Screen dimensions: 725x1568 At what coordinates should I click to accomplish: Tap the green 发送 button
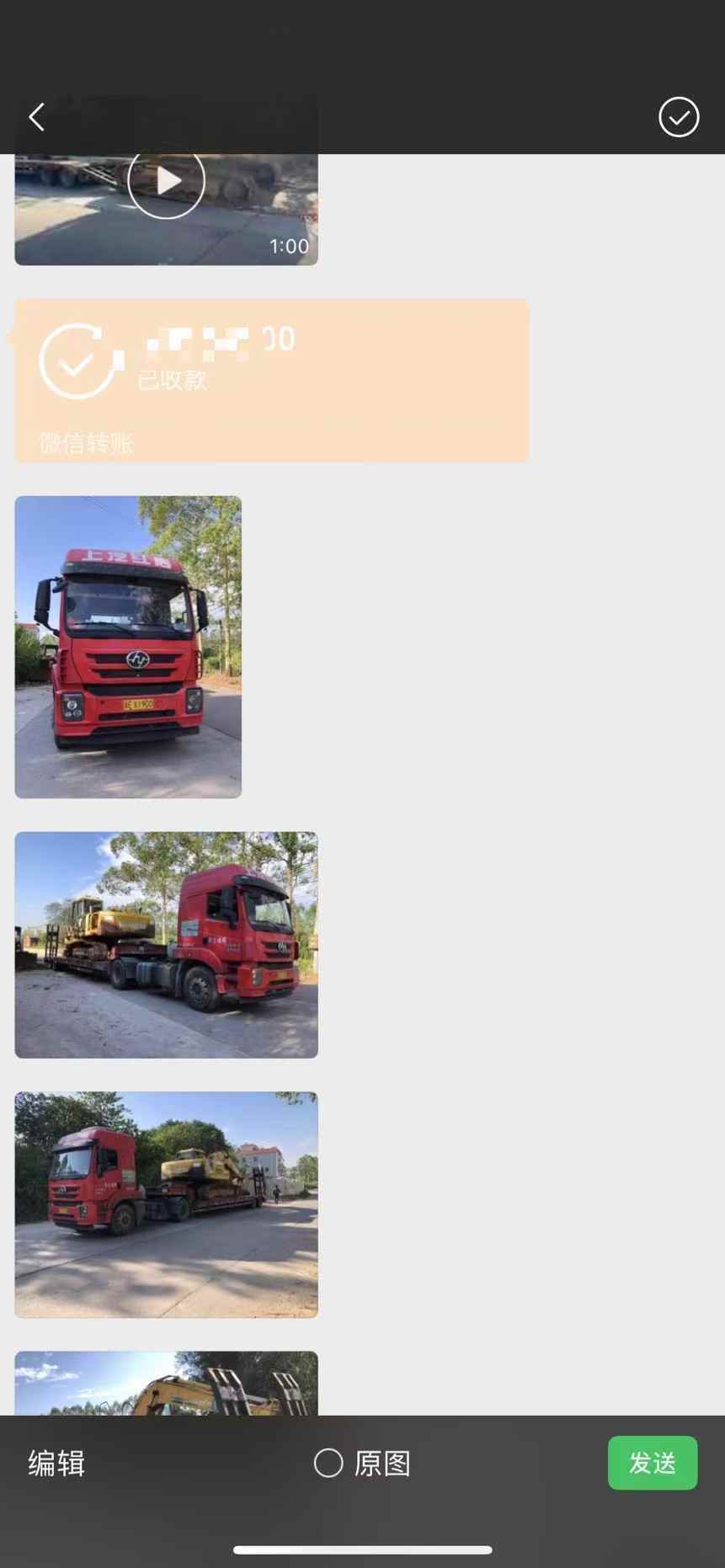pyautogui.click(x=653, y=1464)
